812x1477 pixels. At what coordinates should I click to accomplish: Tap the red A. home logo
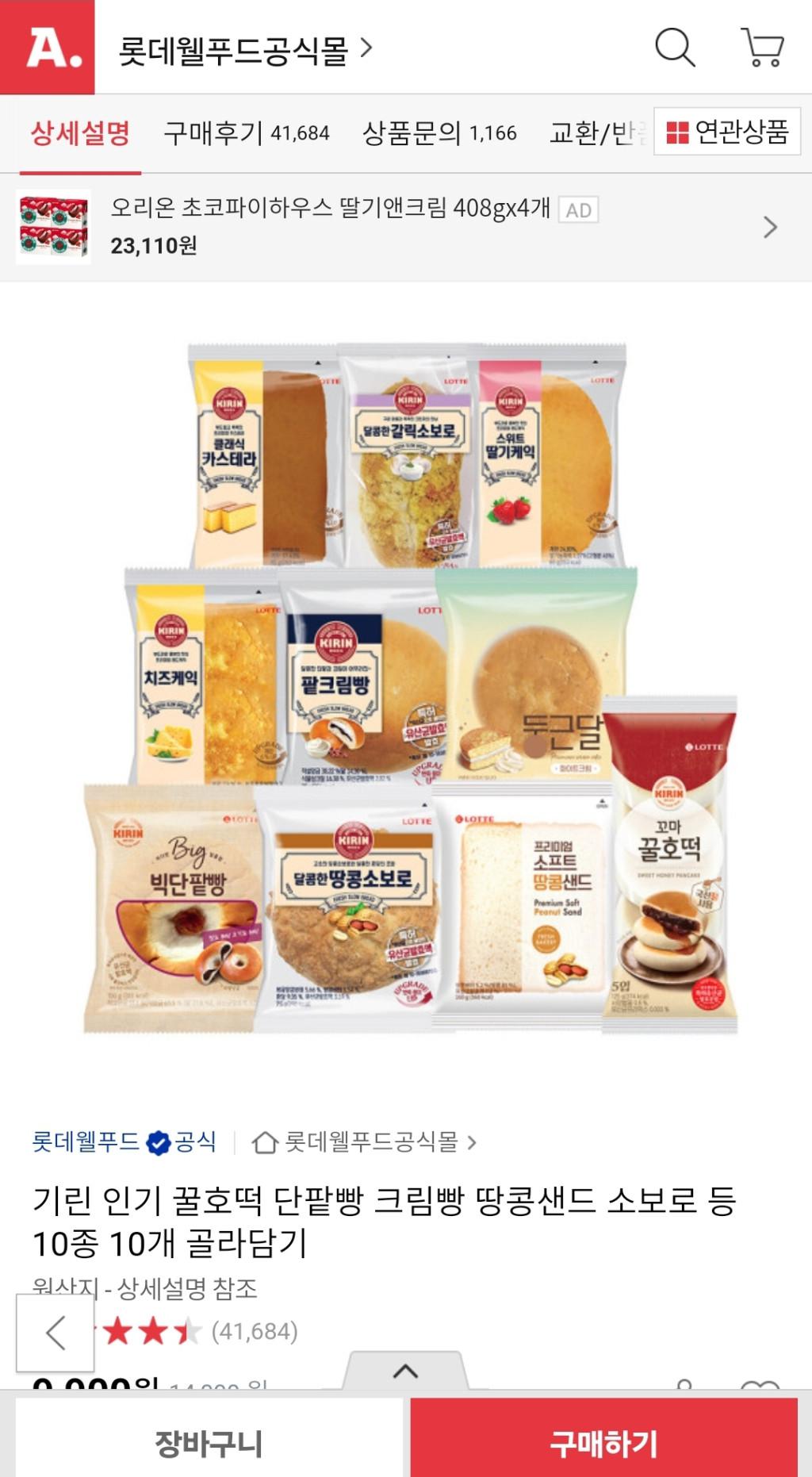coord(48,48)
